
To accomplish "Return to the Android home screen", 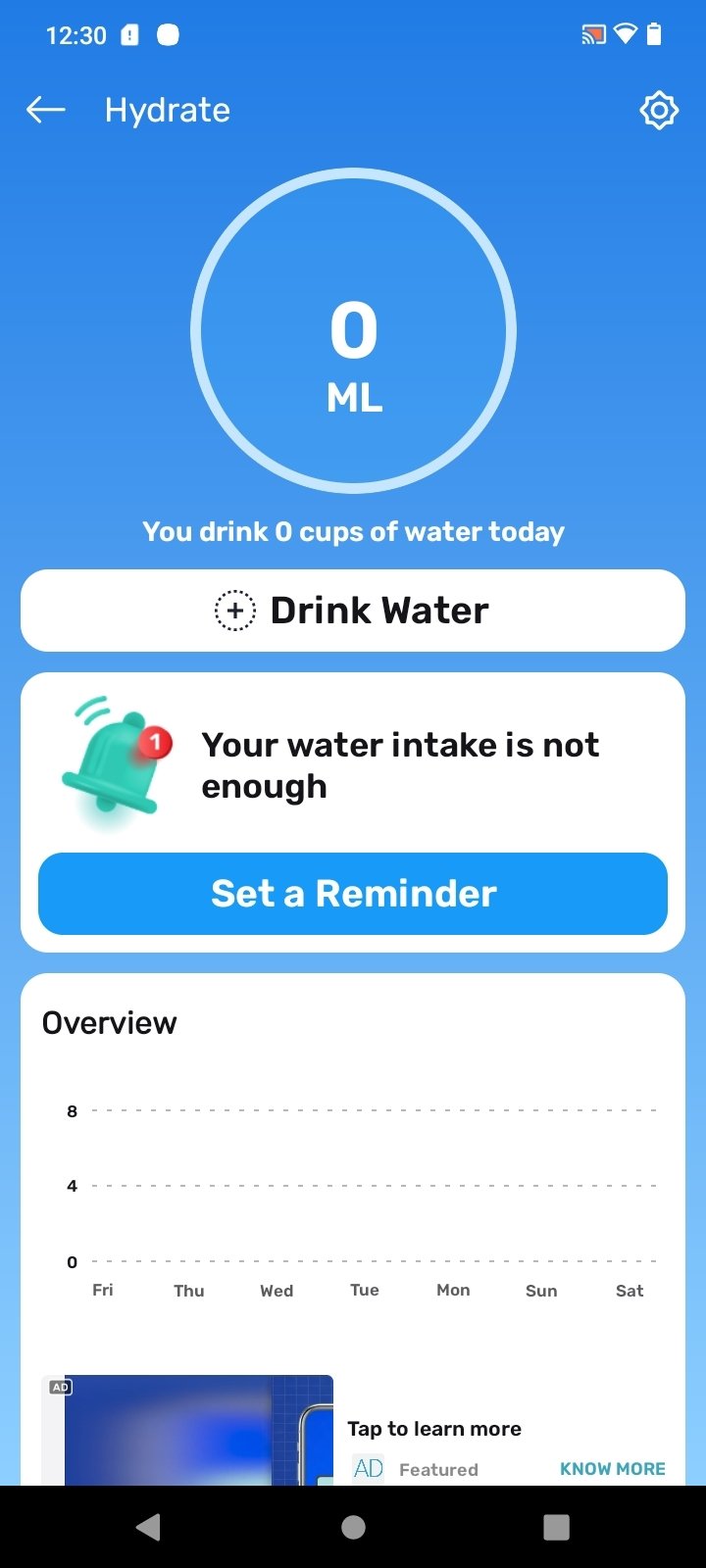I will tap(353, 1527).
